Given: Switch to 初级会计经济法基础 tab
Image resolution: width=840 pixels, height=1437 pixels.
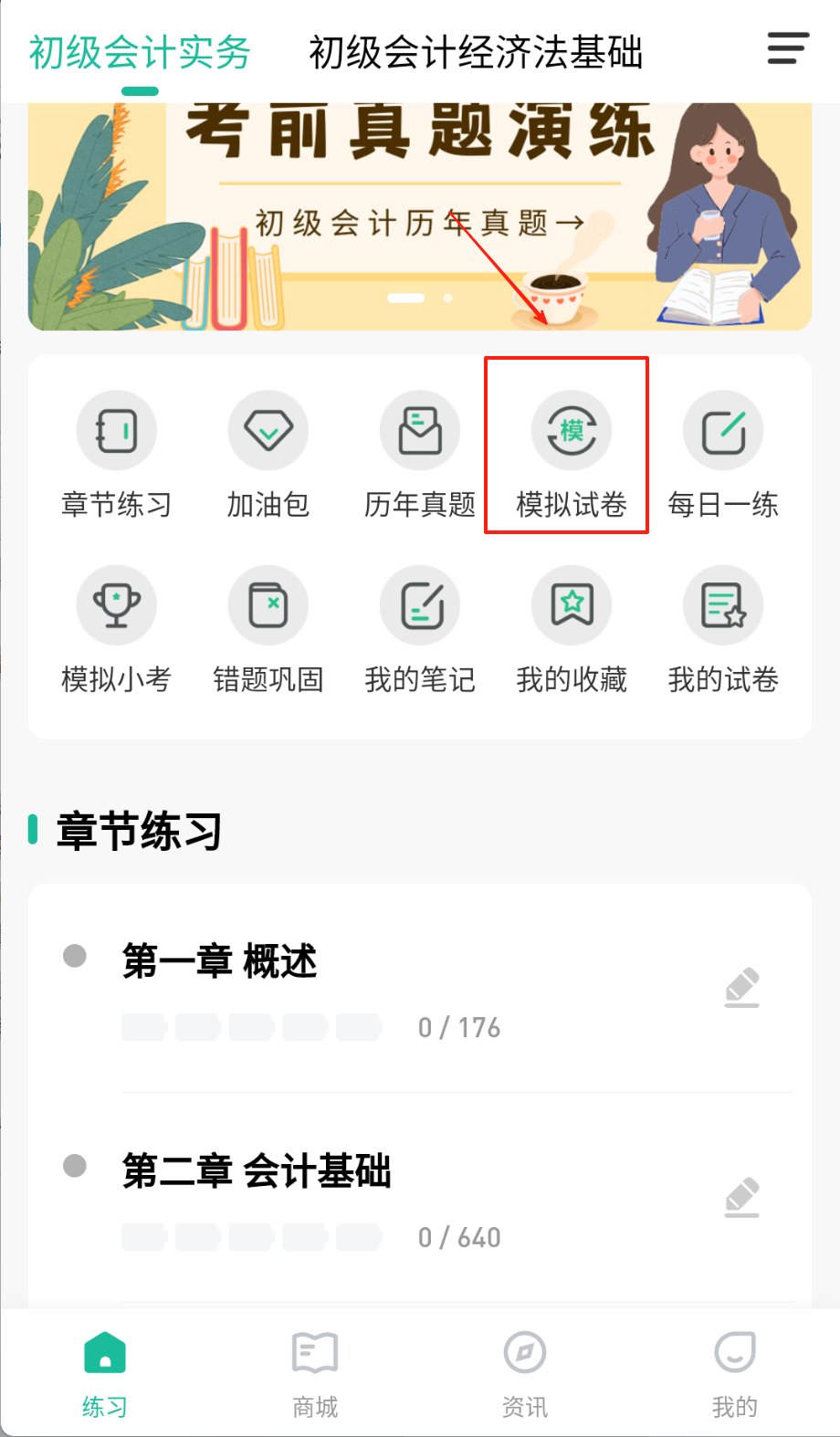Looking at the screenshot, I should coord(476,53).
